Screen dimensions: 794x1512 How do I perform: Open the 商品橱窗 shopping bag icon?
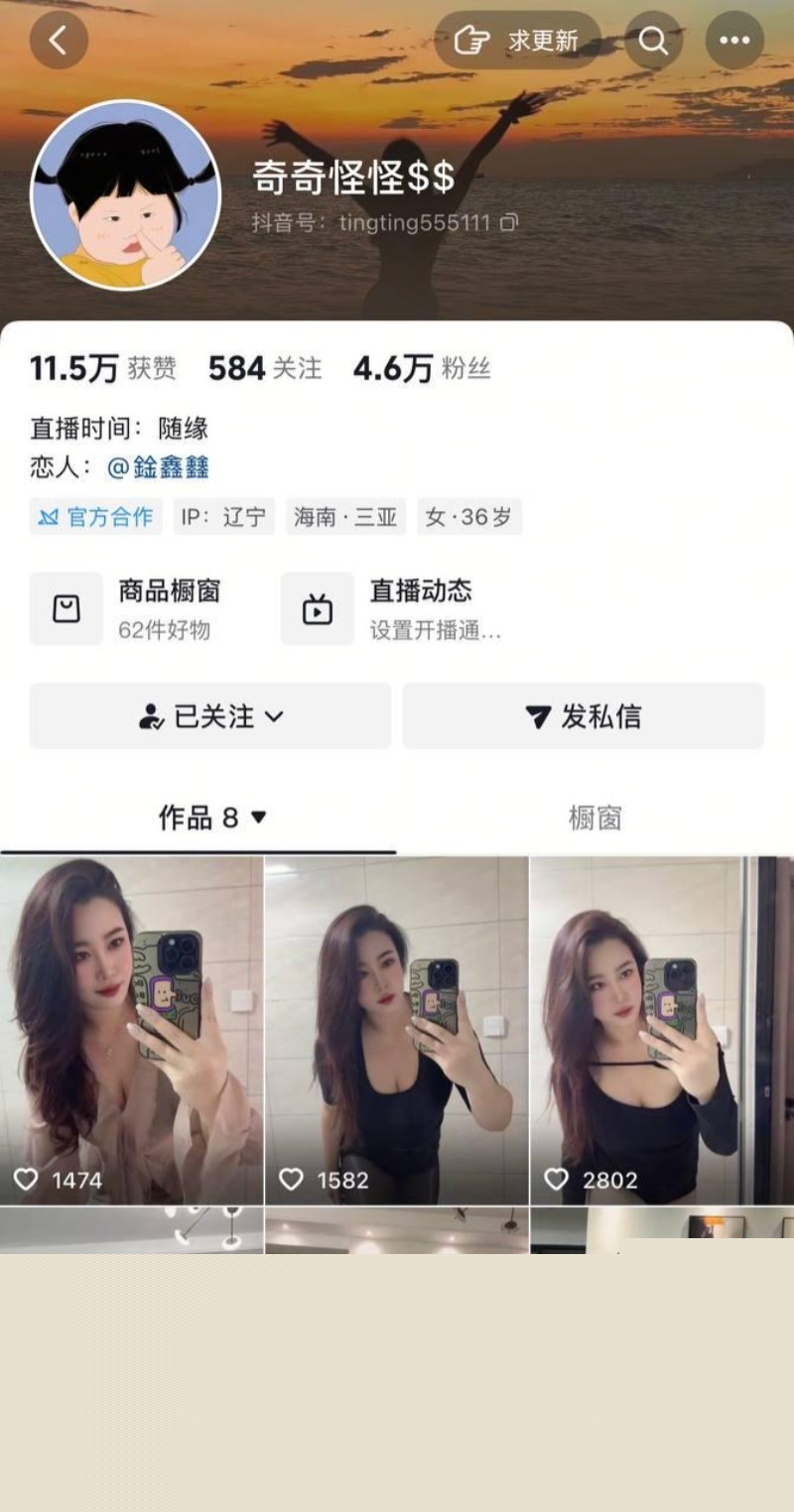66,607
